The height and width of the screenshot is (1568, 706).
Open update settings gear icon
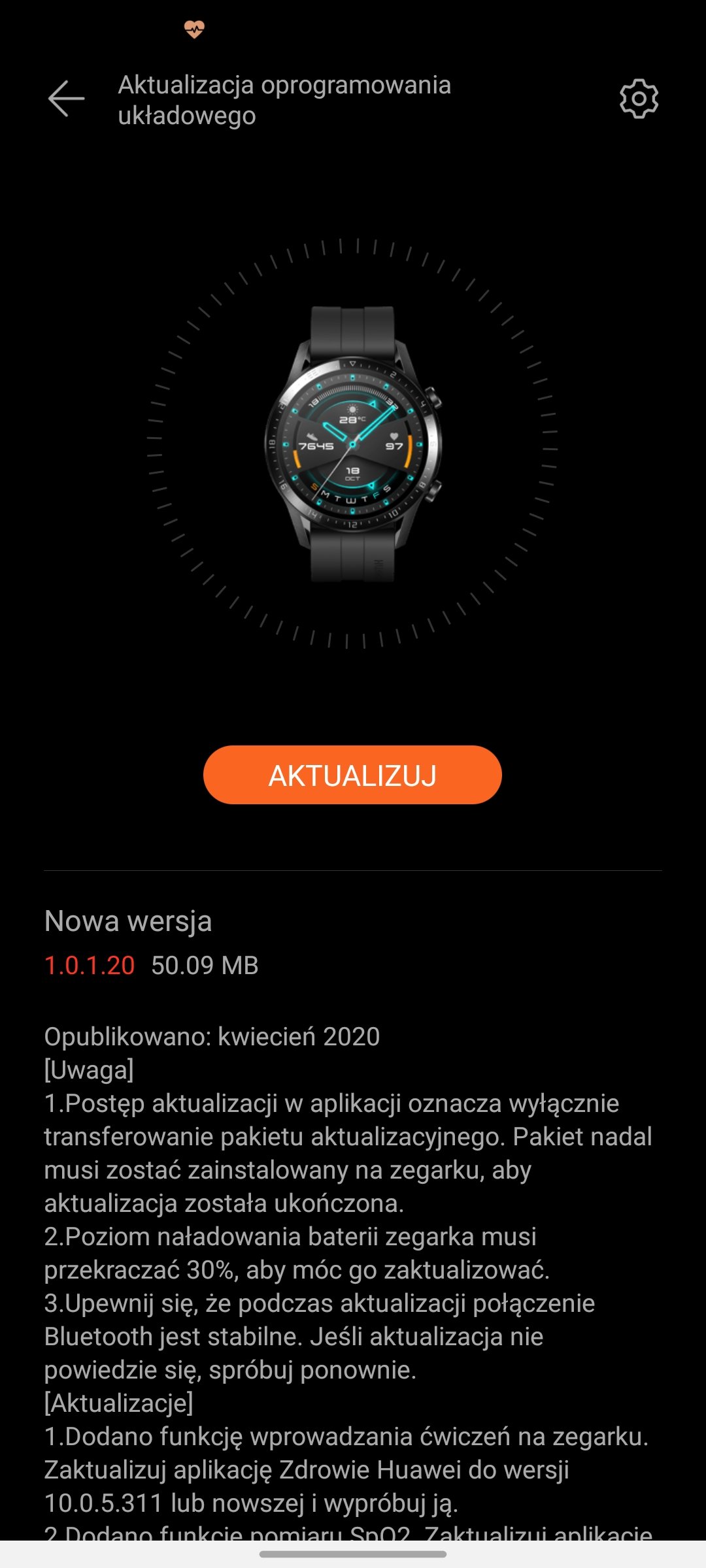tap(639, 99)
